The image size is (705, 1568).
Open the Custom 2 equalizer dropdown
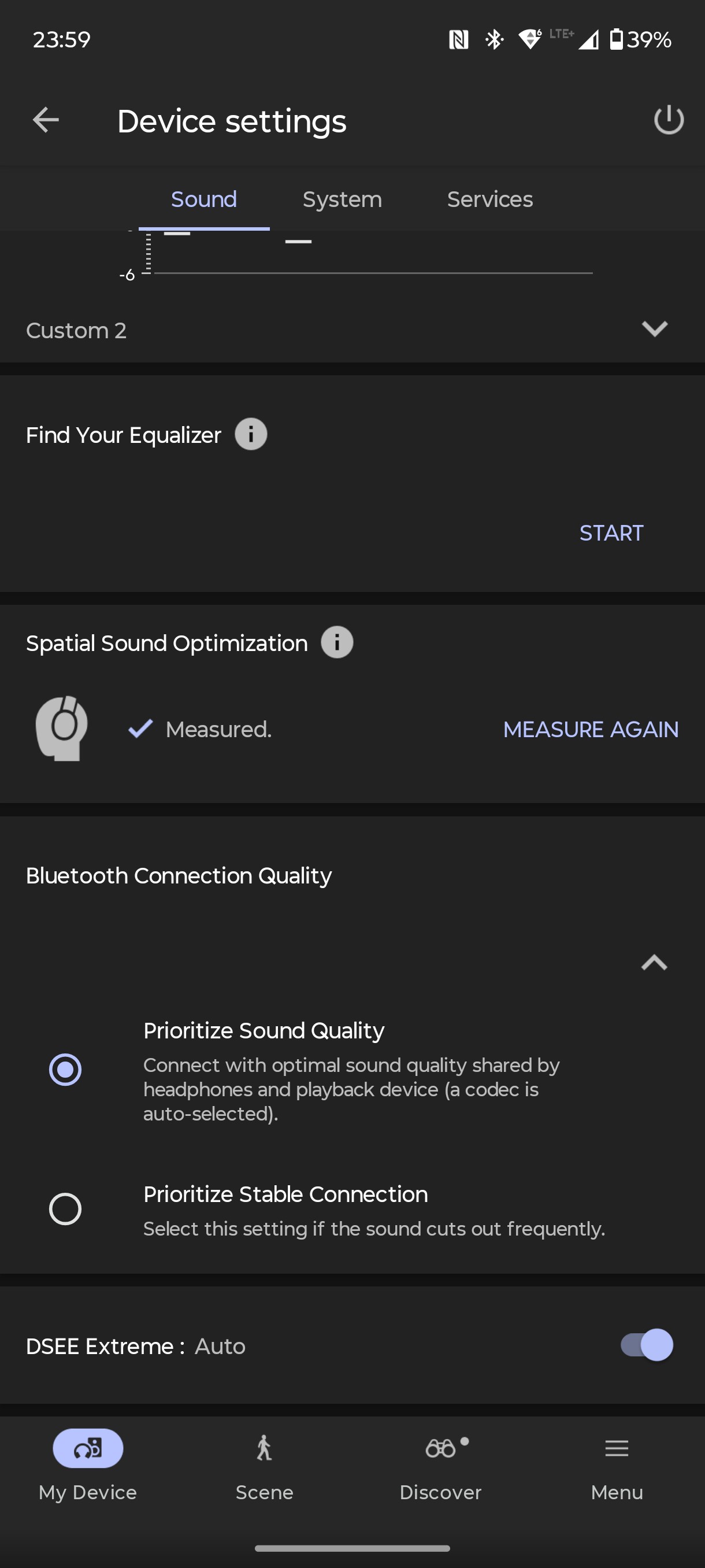click(x=352, y=330)
